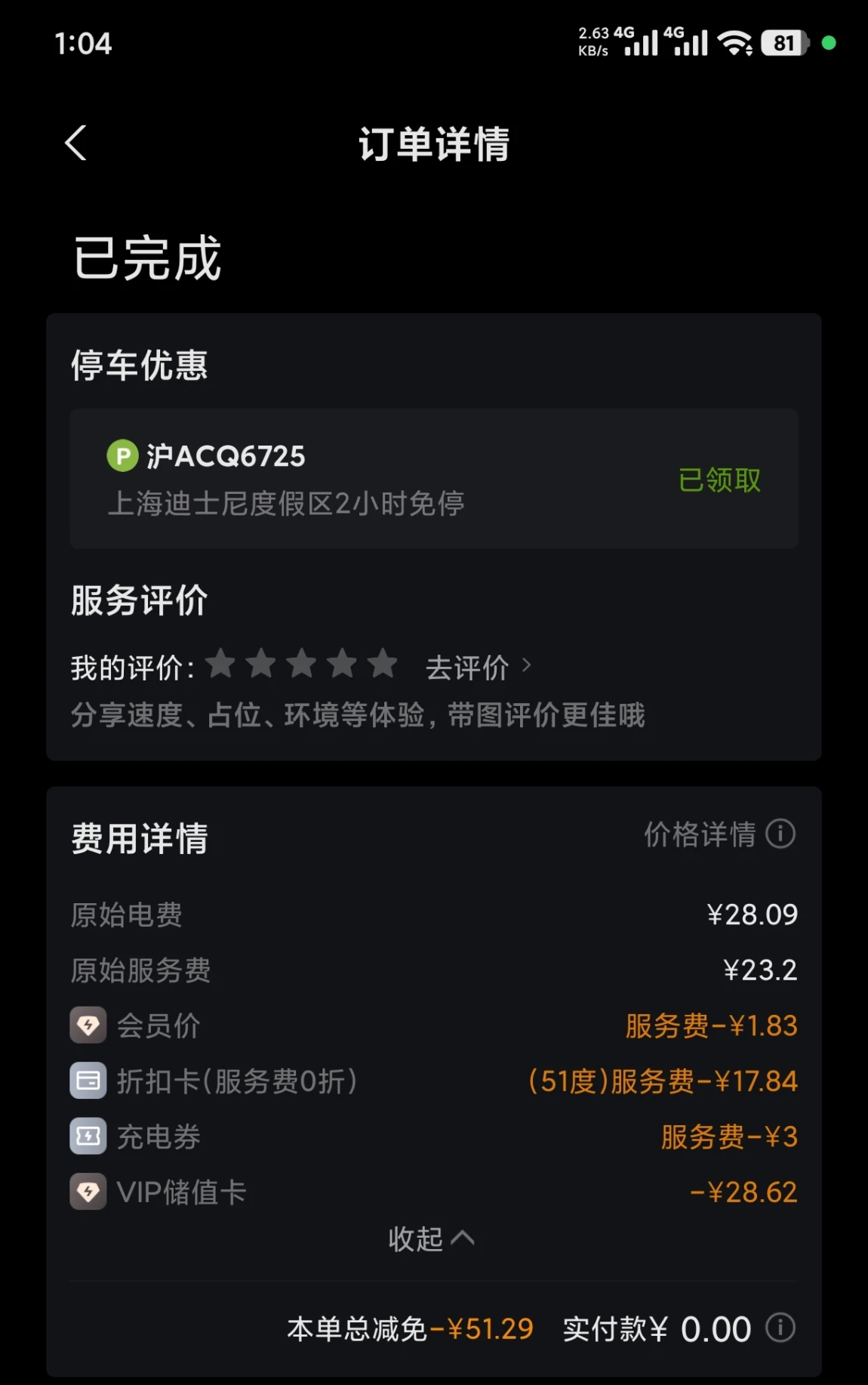Image resolution: width=868 pixels, height=1385 pixels.
Task: Tap info icon next to 实付款
Action: [x=780, y=1328]
